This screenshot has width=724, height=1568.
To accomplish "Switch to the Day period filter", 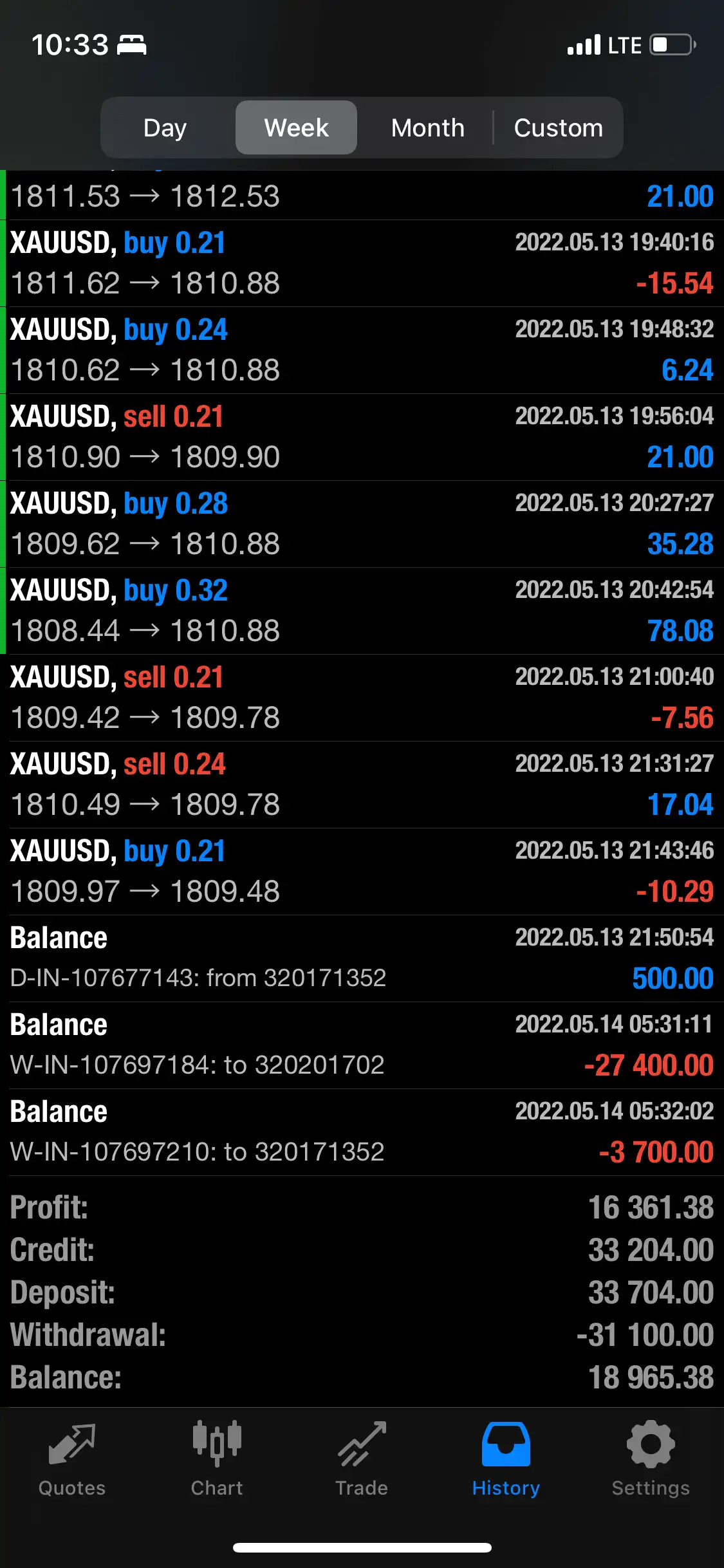I will [165, 127].
